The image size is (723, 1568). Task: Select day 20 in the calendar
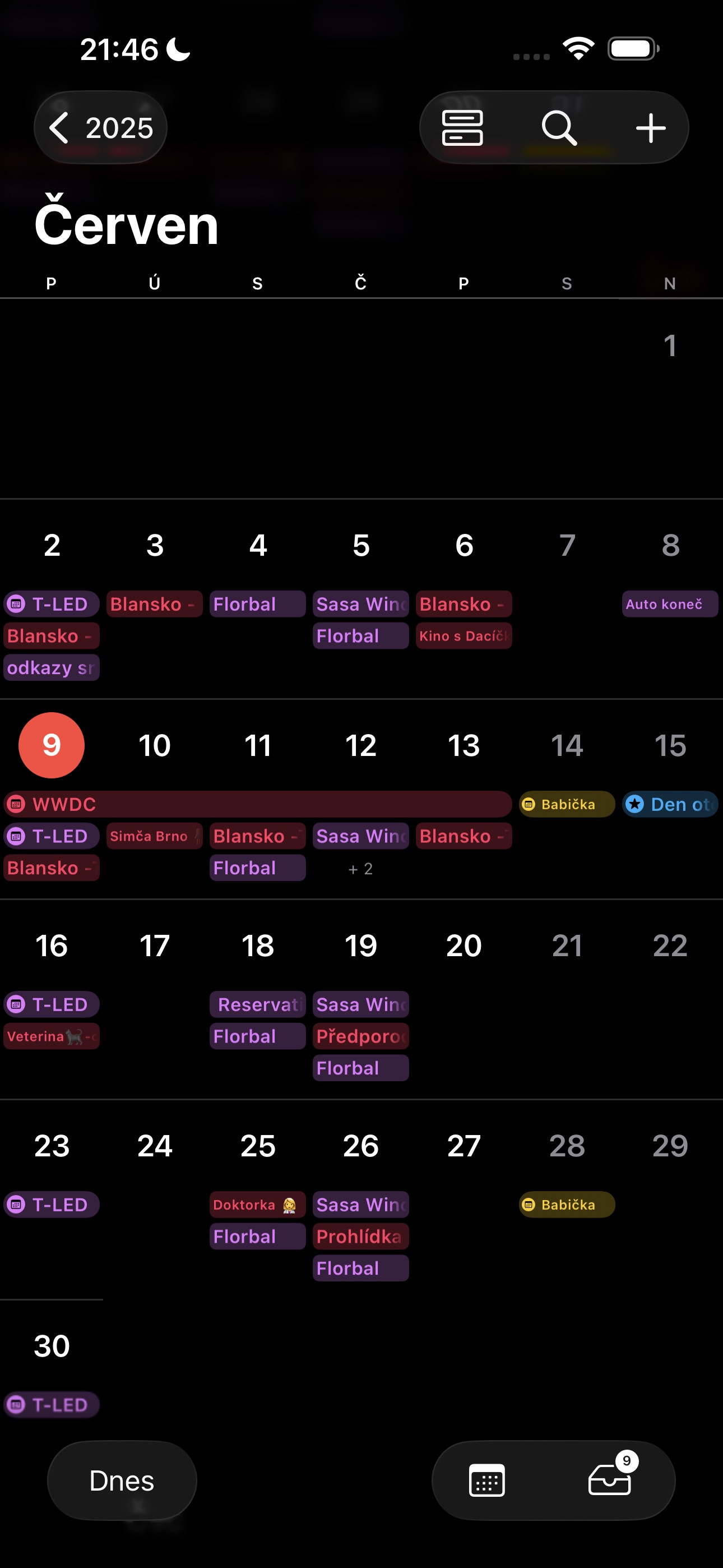464,946
